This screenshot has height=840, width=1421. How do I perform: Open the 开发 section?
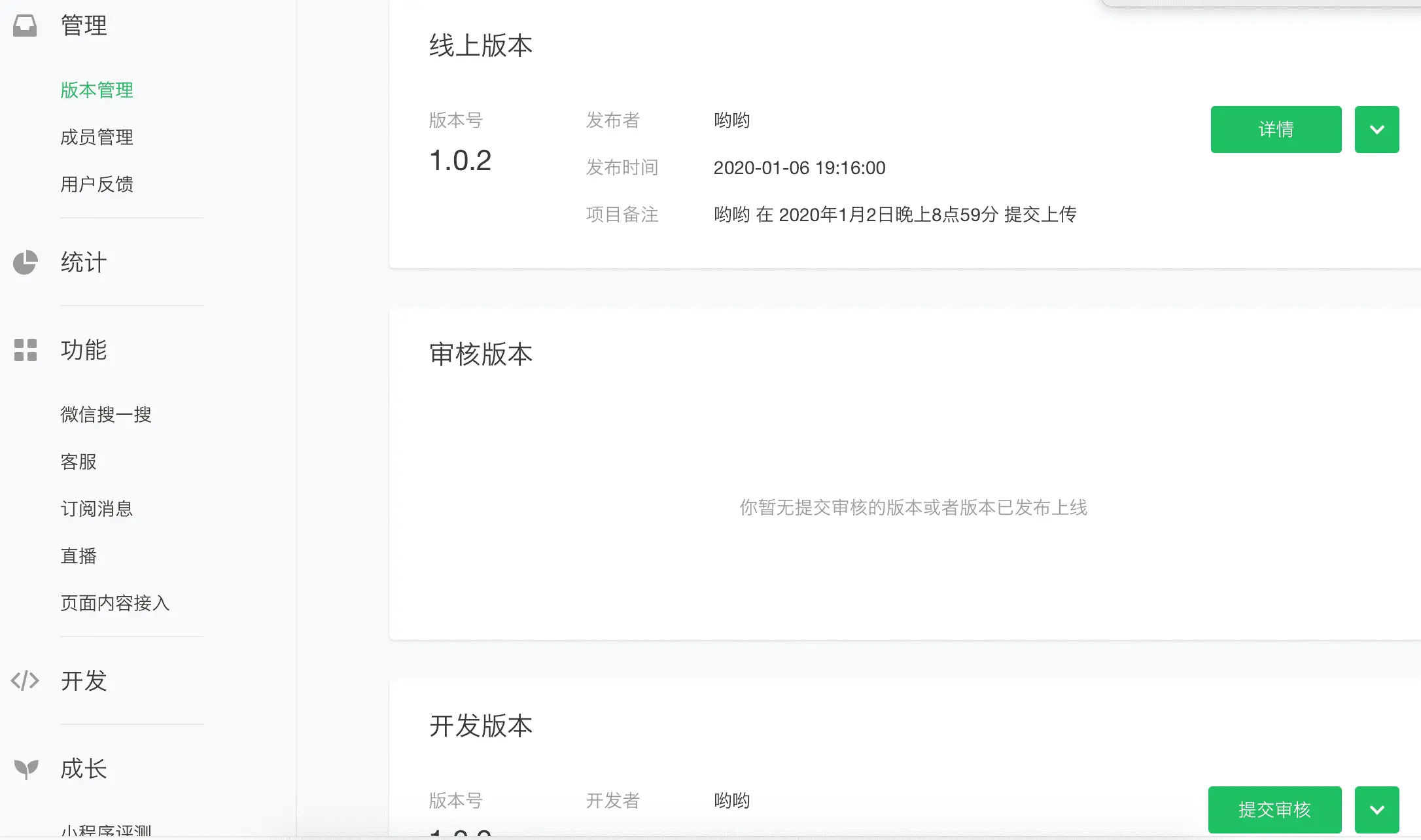pos(83,680)
